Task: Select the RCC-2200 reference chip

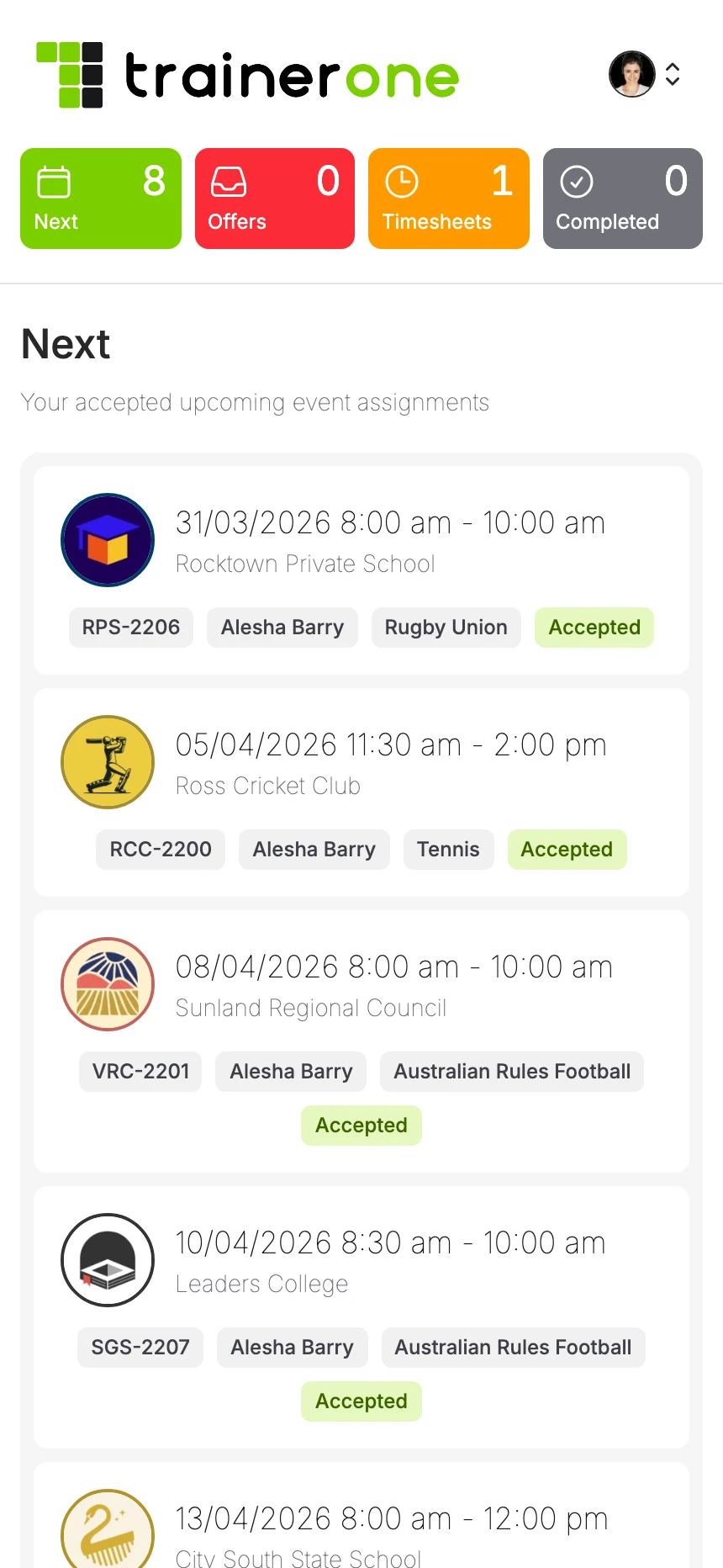Action: tap(160, 849)
